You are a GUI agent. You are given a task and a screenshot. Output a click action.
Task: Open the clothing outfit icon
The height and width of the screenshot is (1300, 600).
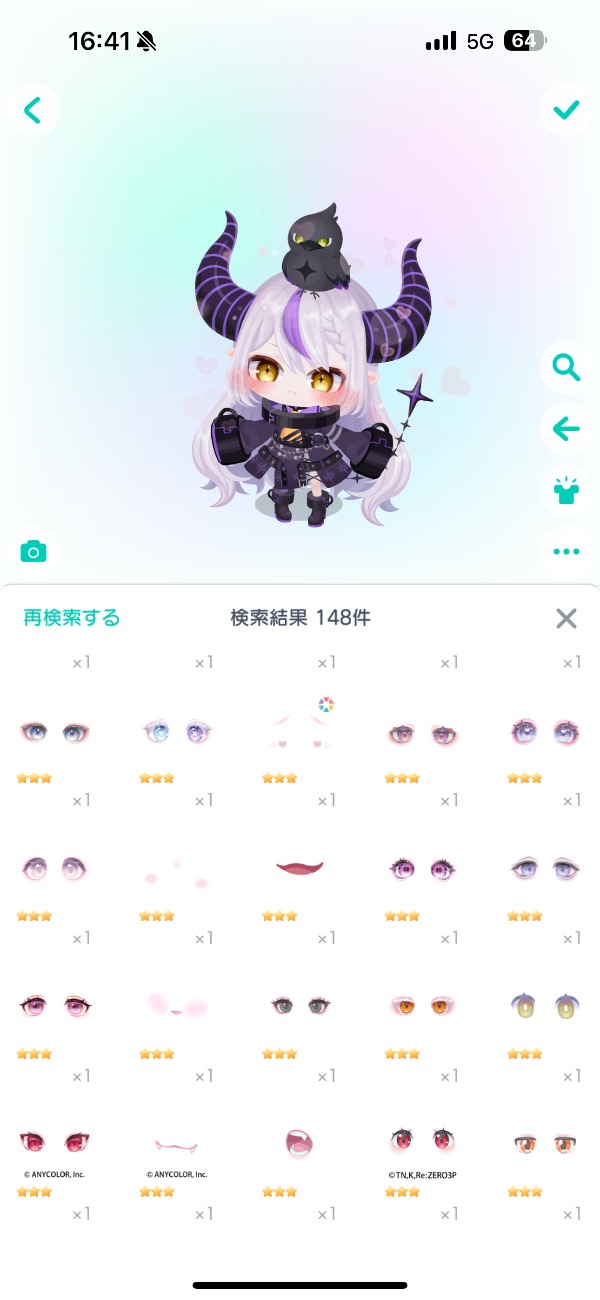pos(566,491)
